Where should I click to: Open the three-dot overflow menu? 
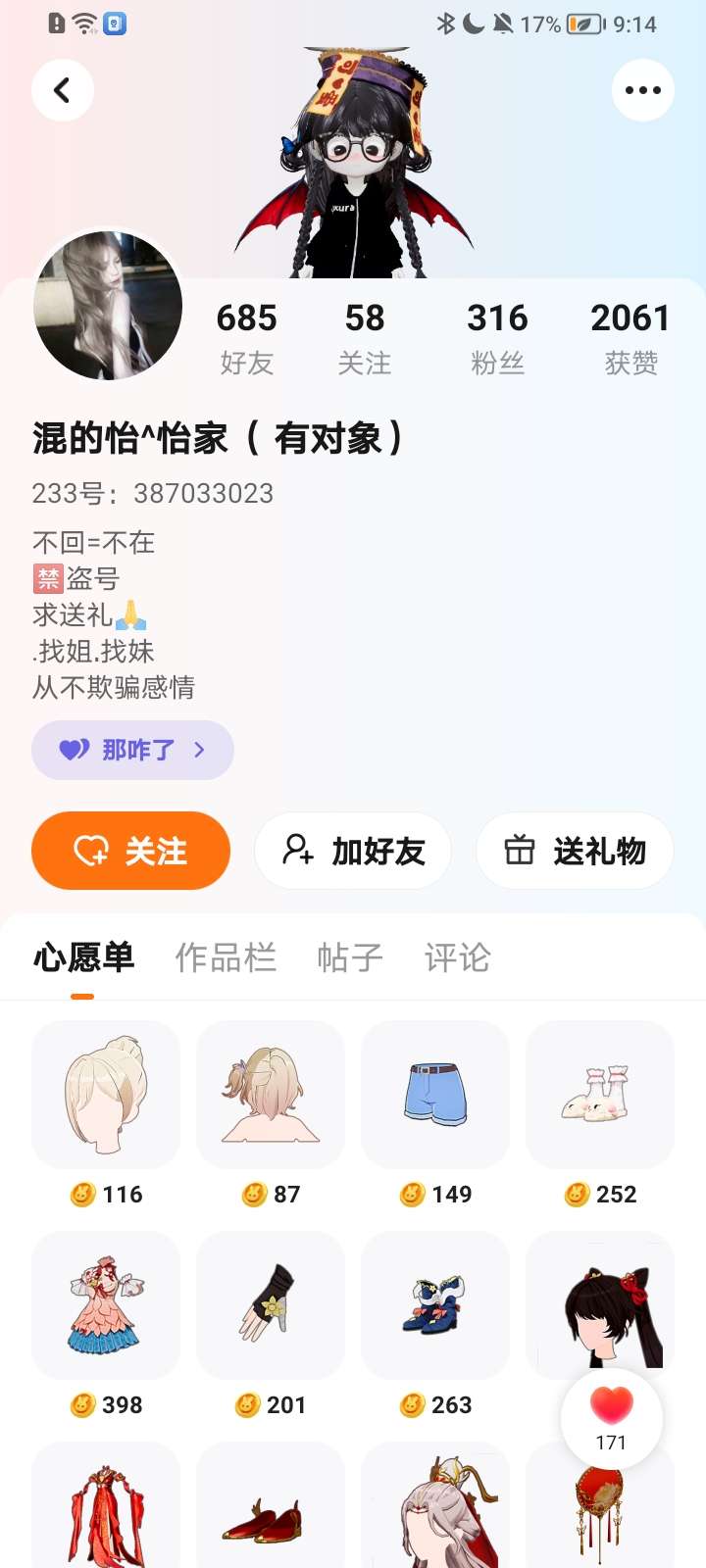(642, 90)
